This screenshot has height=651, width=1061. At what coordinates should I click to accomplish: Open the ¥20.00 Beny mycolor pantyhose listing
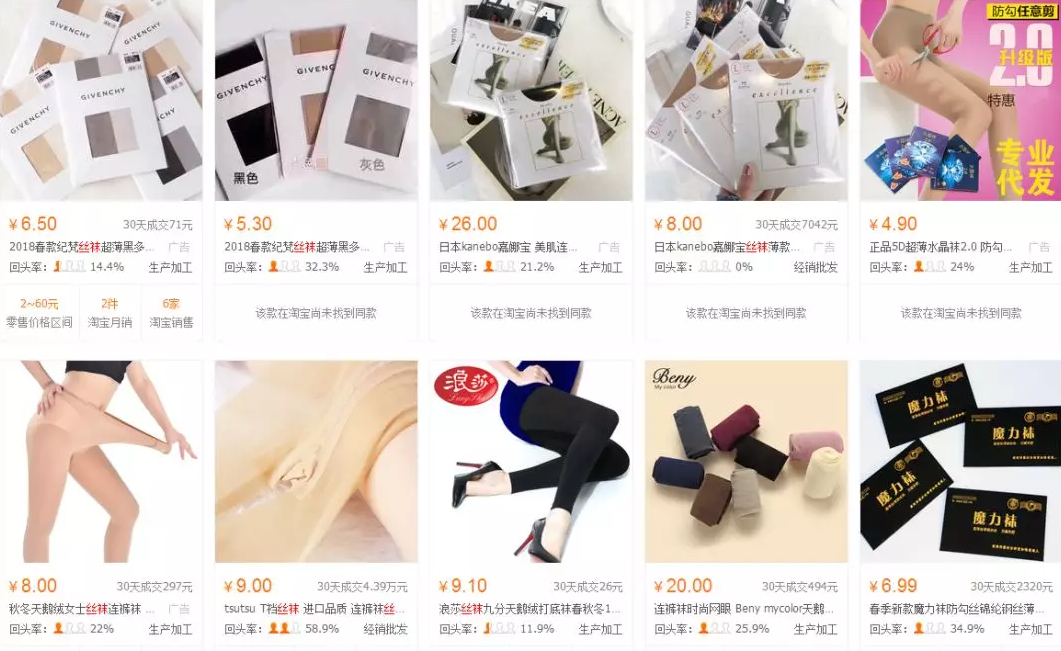pyautogui.click(x=746, y=462)
